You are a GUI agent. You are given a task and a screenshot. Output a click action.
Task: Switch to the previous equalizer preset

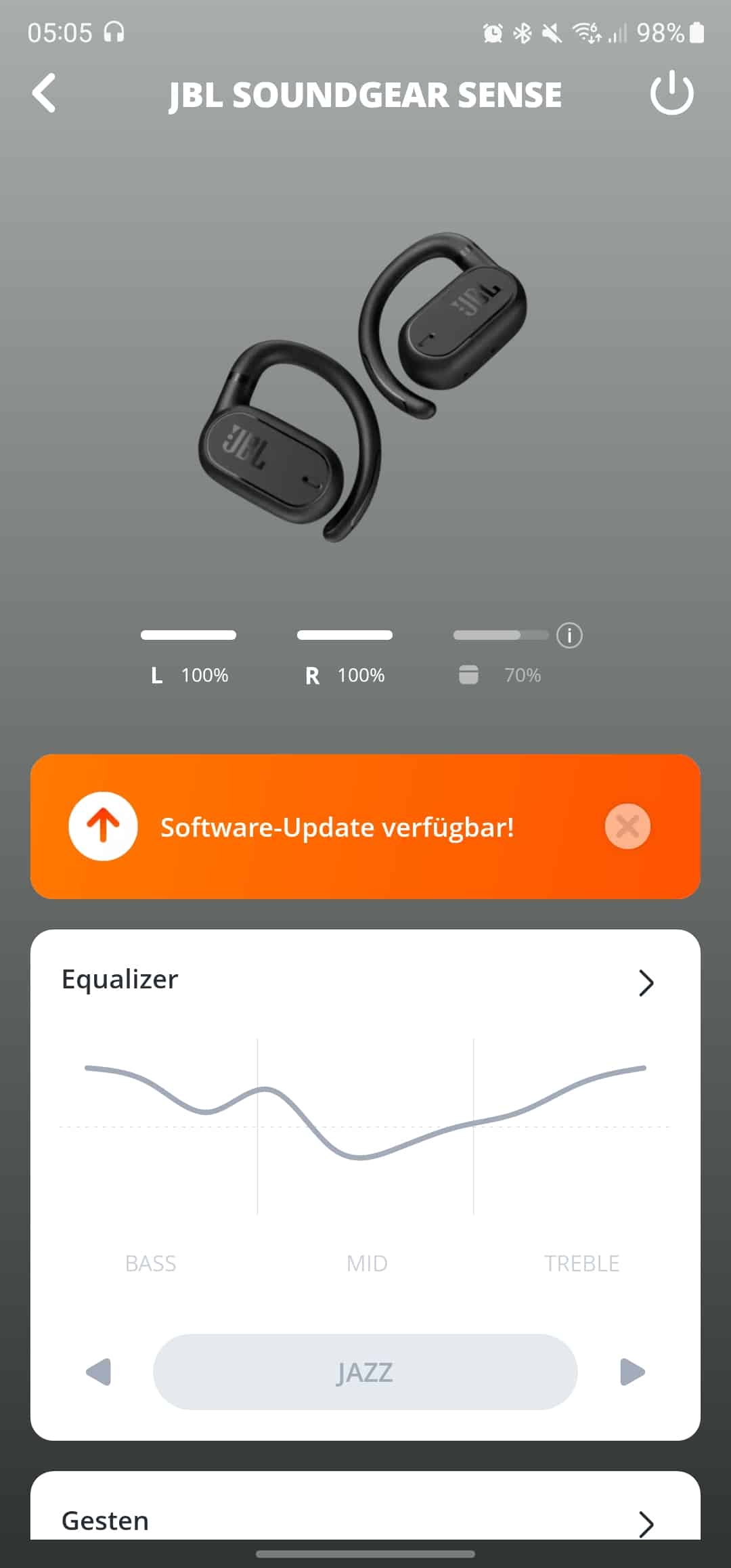click(x=99, y=1372)
